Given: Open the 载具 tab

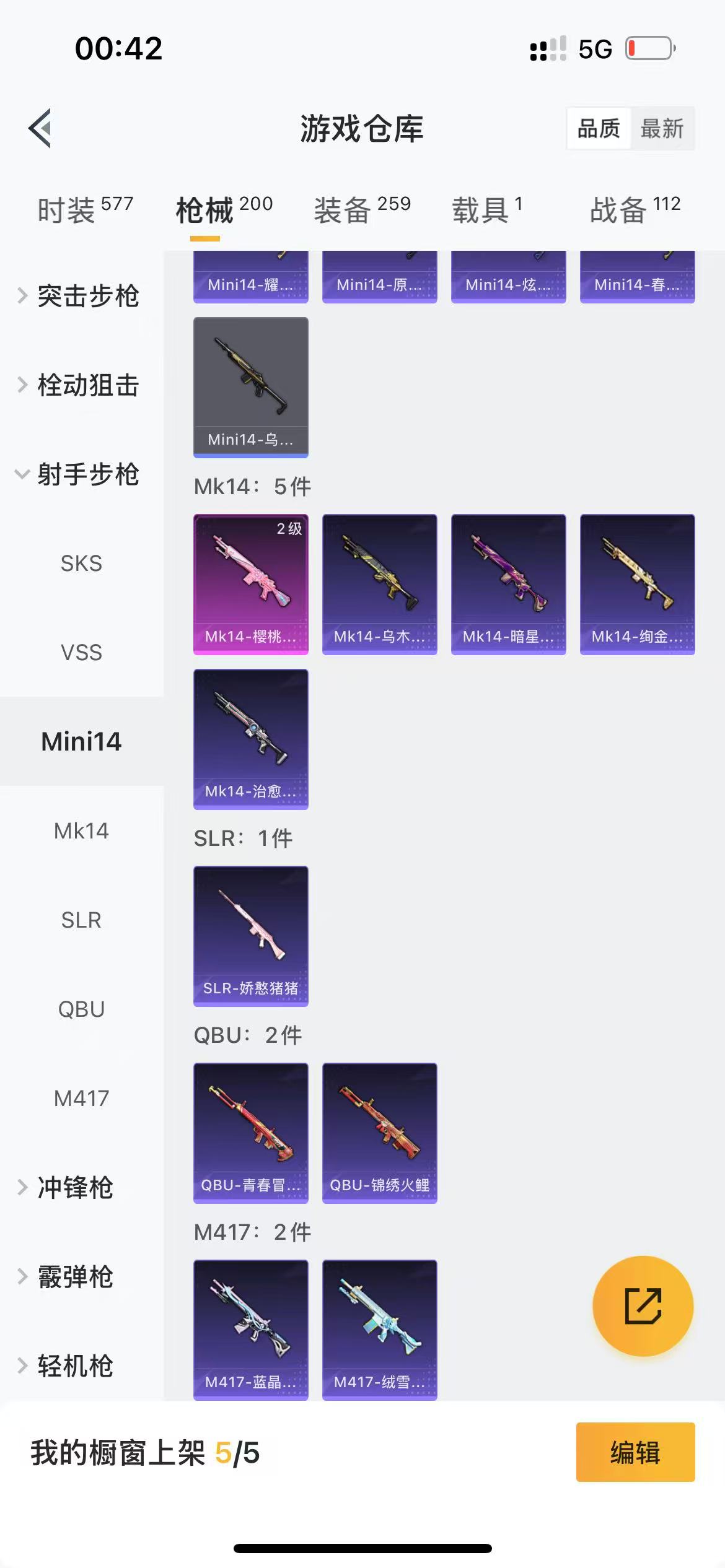Looking at the screenshot, I should point(487,210).
